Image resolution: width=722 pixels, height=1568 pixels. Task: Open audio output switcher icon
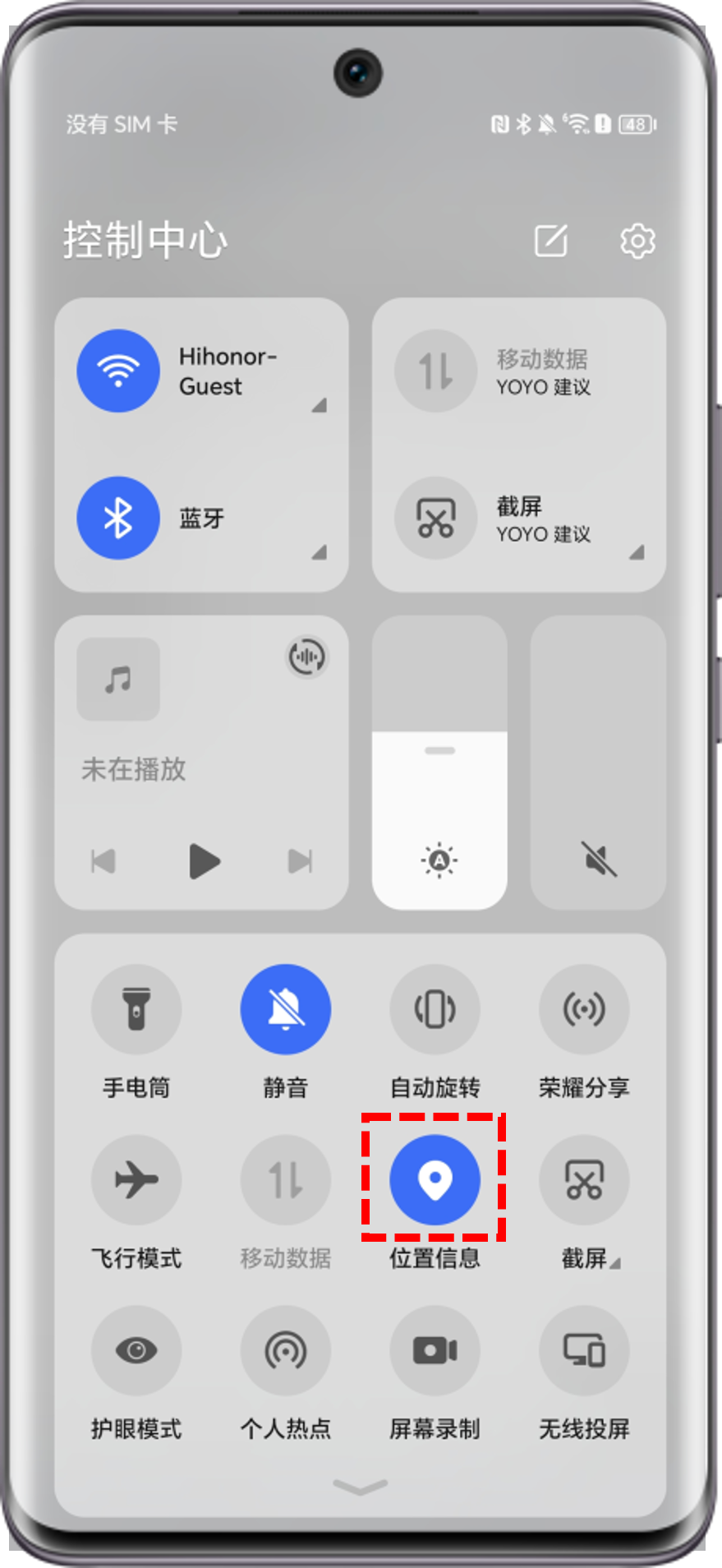click(307, 657)
